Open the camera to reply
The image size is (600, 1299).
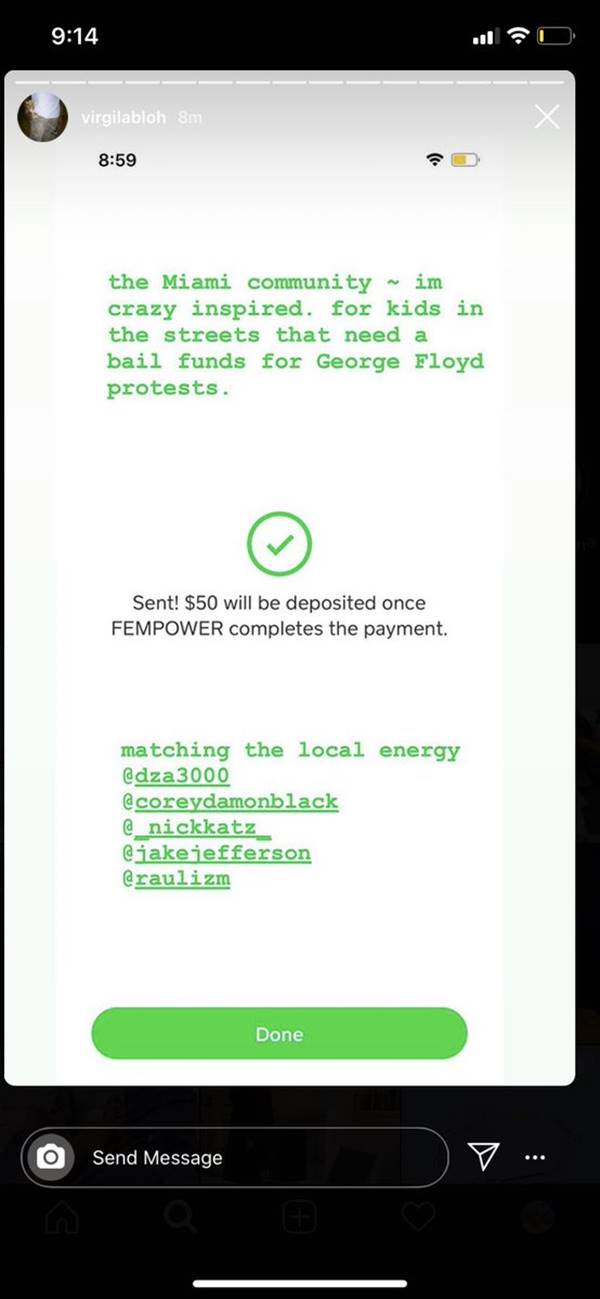[50, 1157]
